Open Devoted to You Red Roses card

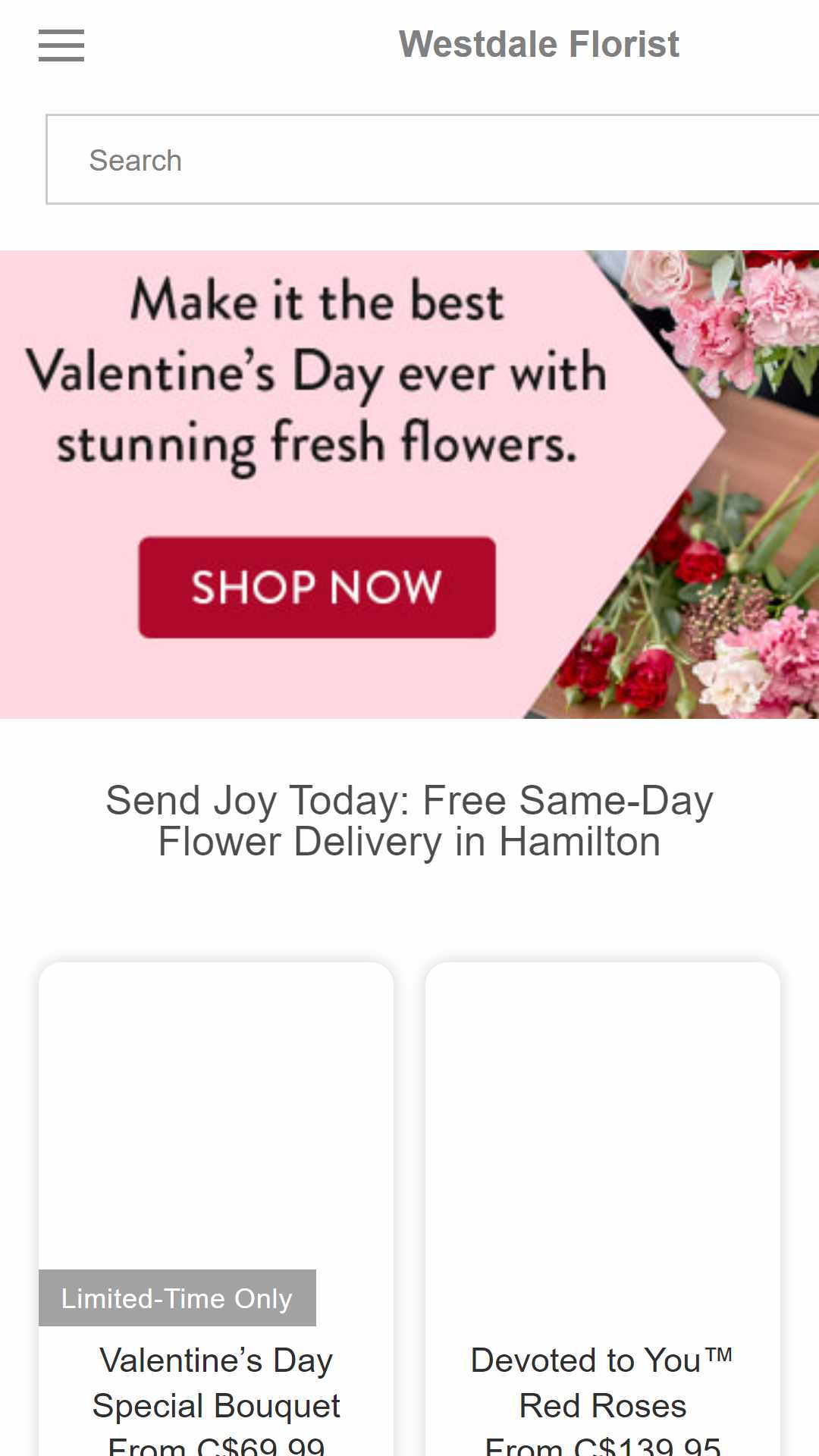tap(603, 1209)
